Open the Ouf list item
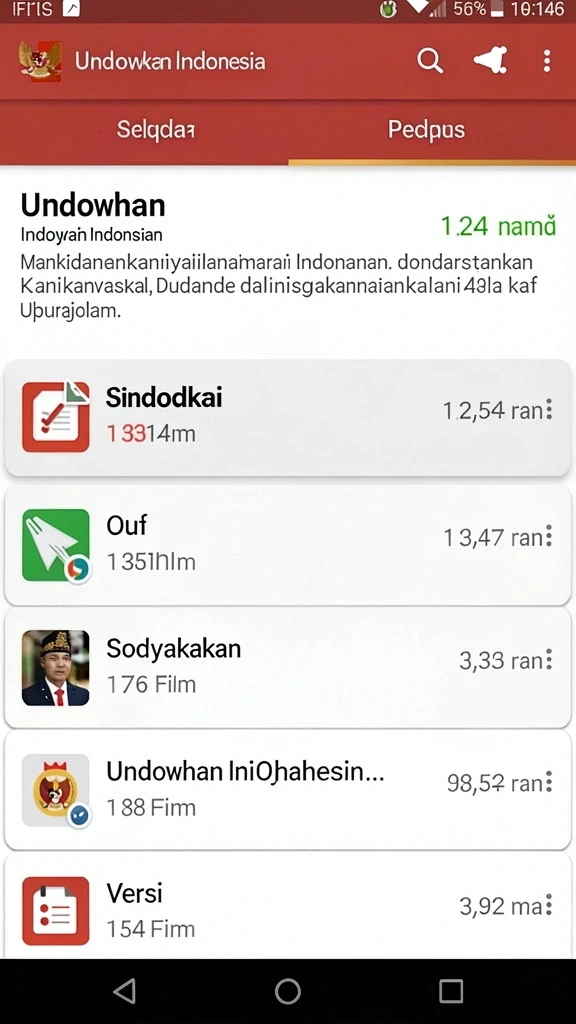The height and width of the screenshot is (1024, 576). (x=287, y=545)
